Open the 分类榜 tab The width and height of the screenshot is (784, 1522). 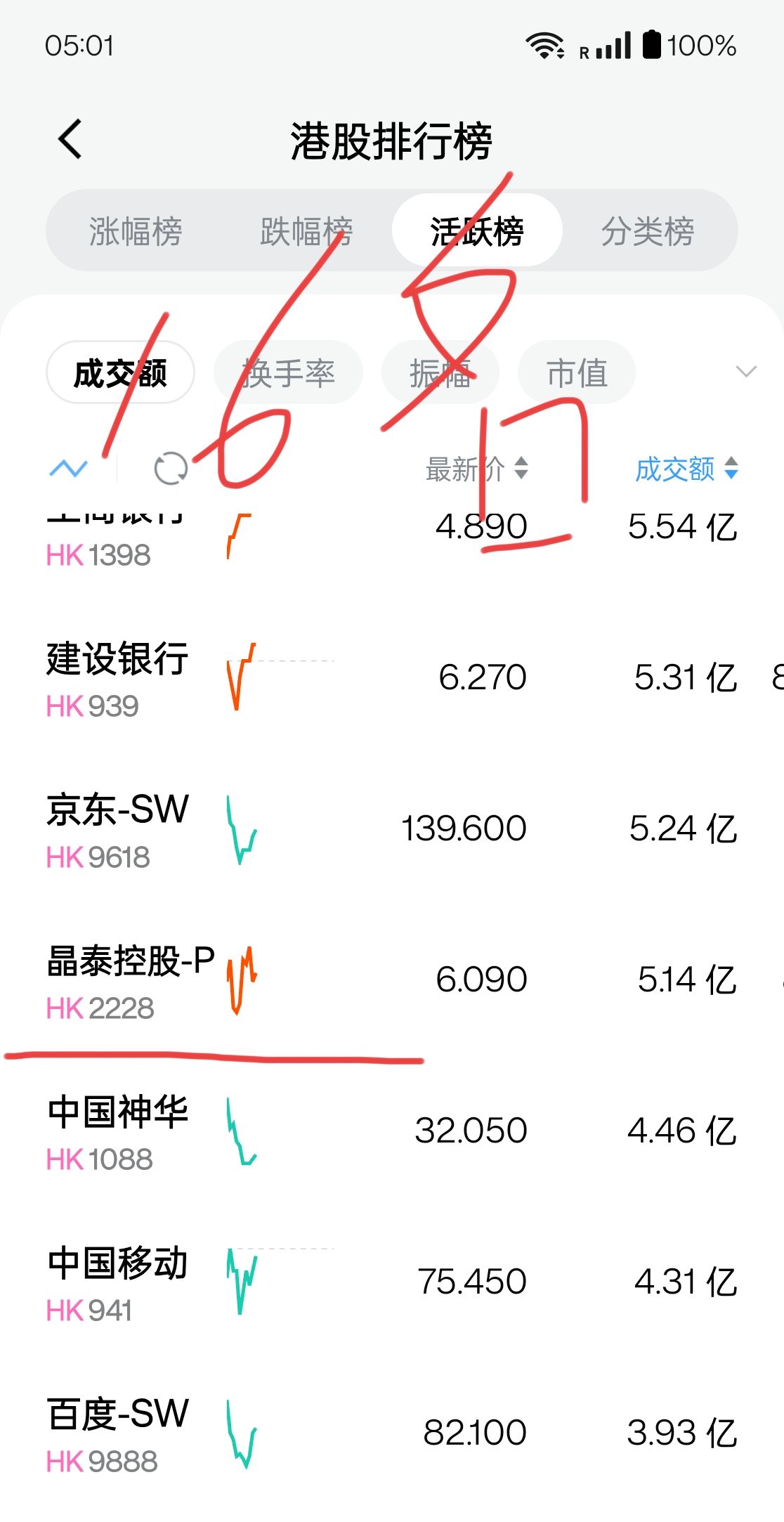pyautogui.click(x=648, y=231)
